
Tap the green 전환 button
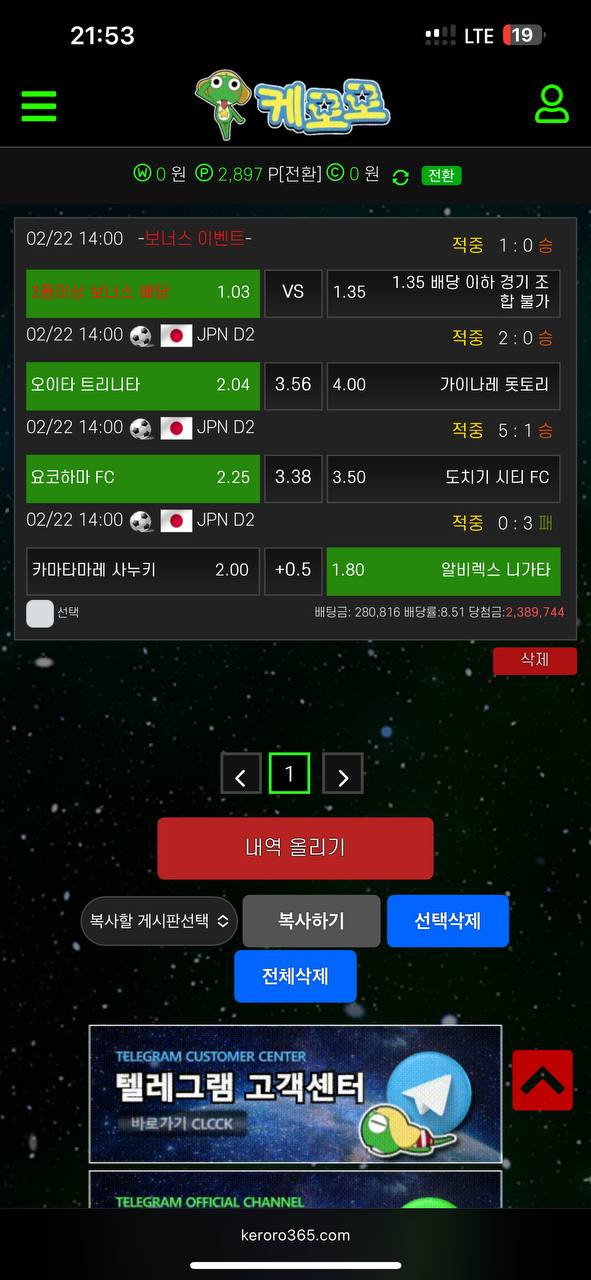point(441,175)
